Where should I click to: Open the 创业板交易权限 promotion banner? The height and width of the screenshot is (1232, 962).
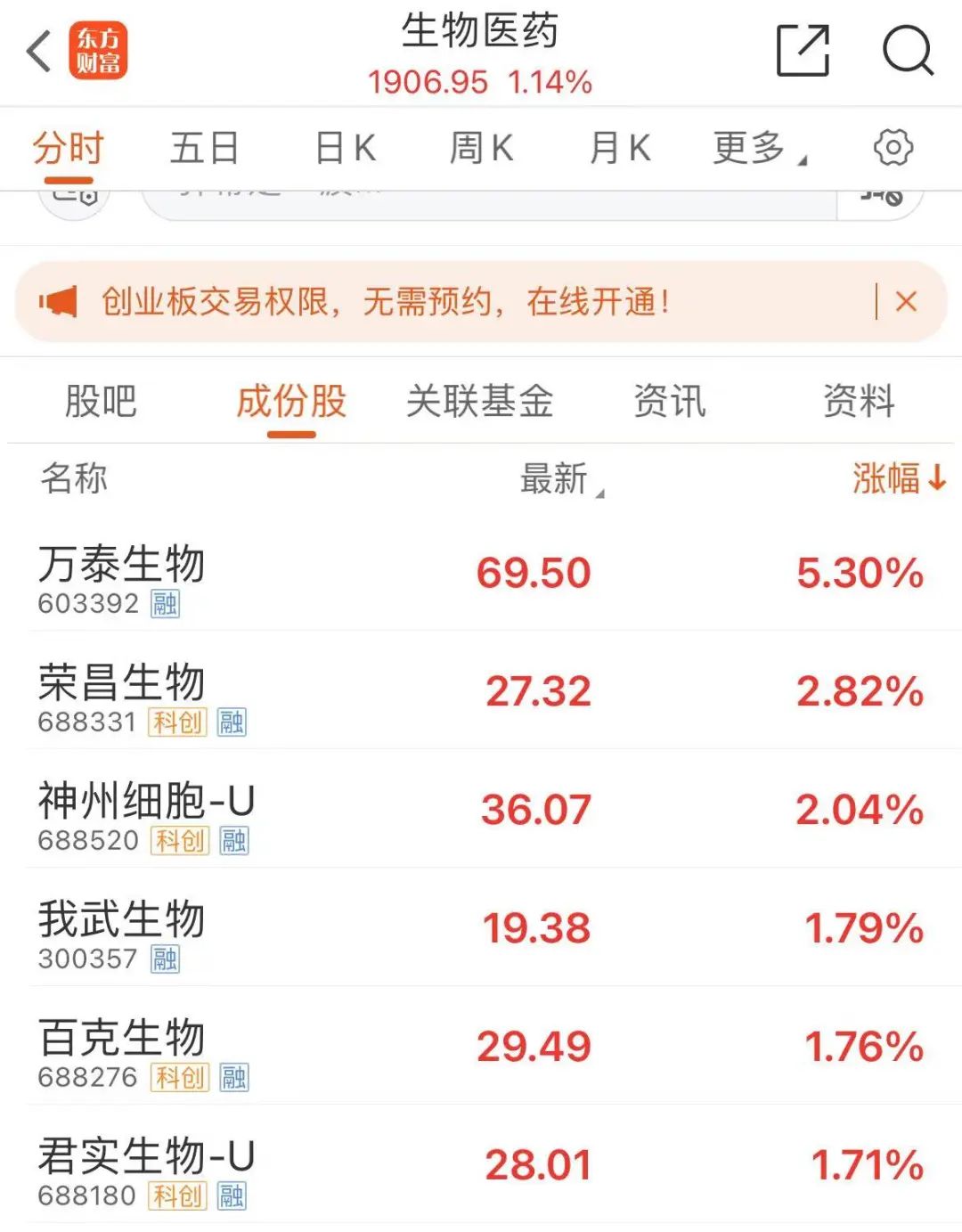(385, 302)
